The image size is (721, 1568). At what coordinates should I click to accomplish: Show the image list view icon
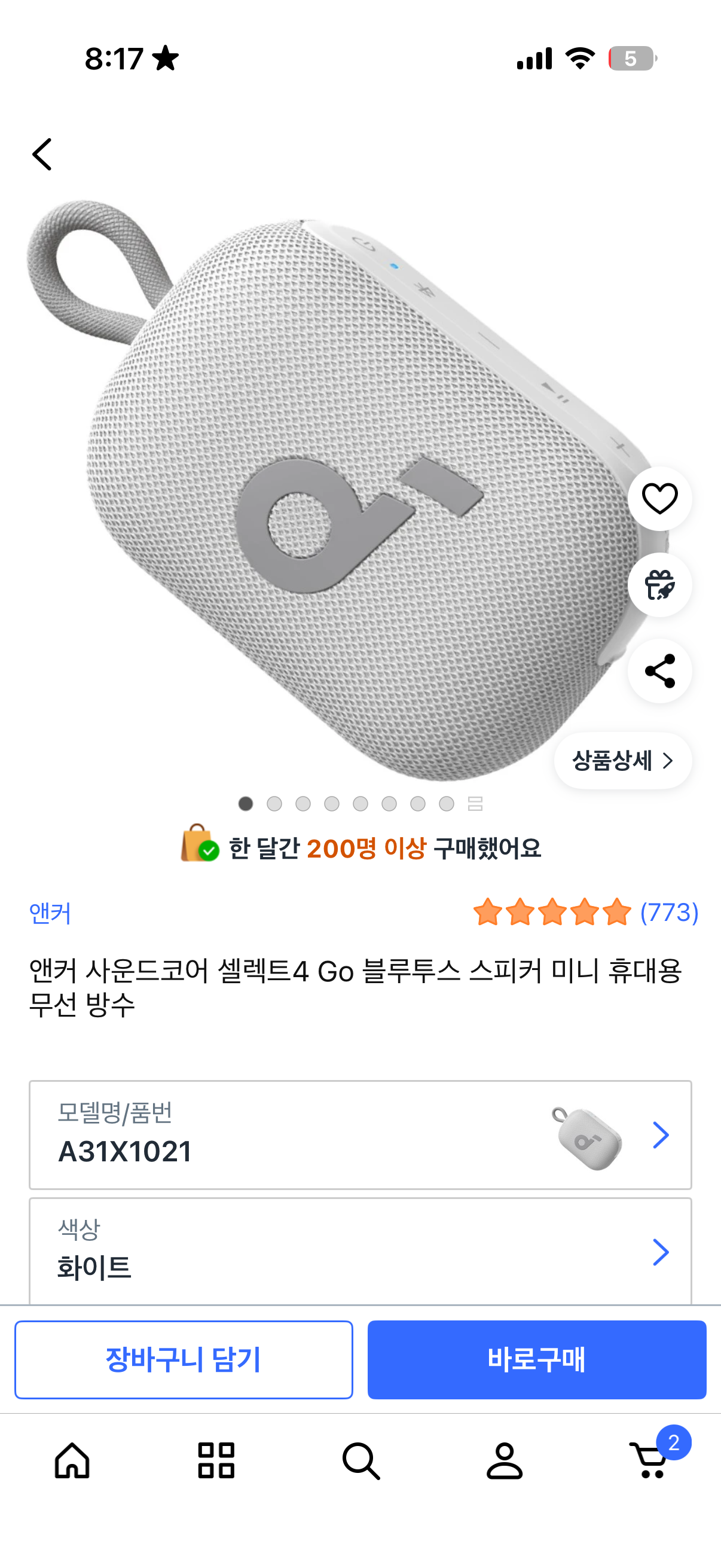pos(475,804)
